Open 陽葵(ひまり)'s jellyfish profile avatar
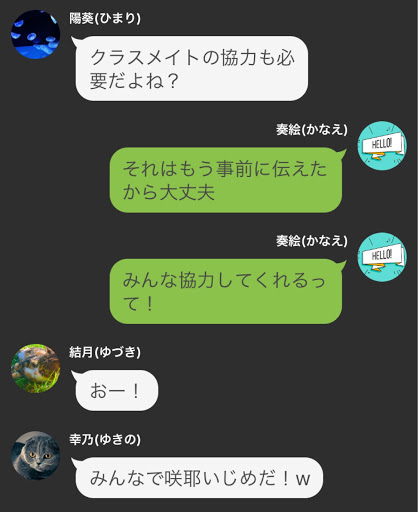This screenshot has height=512, width=418. (35, 35)
